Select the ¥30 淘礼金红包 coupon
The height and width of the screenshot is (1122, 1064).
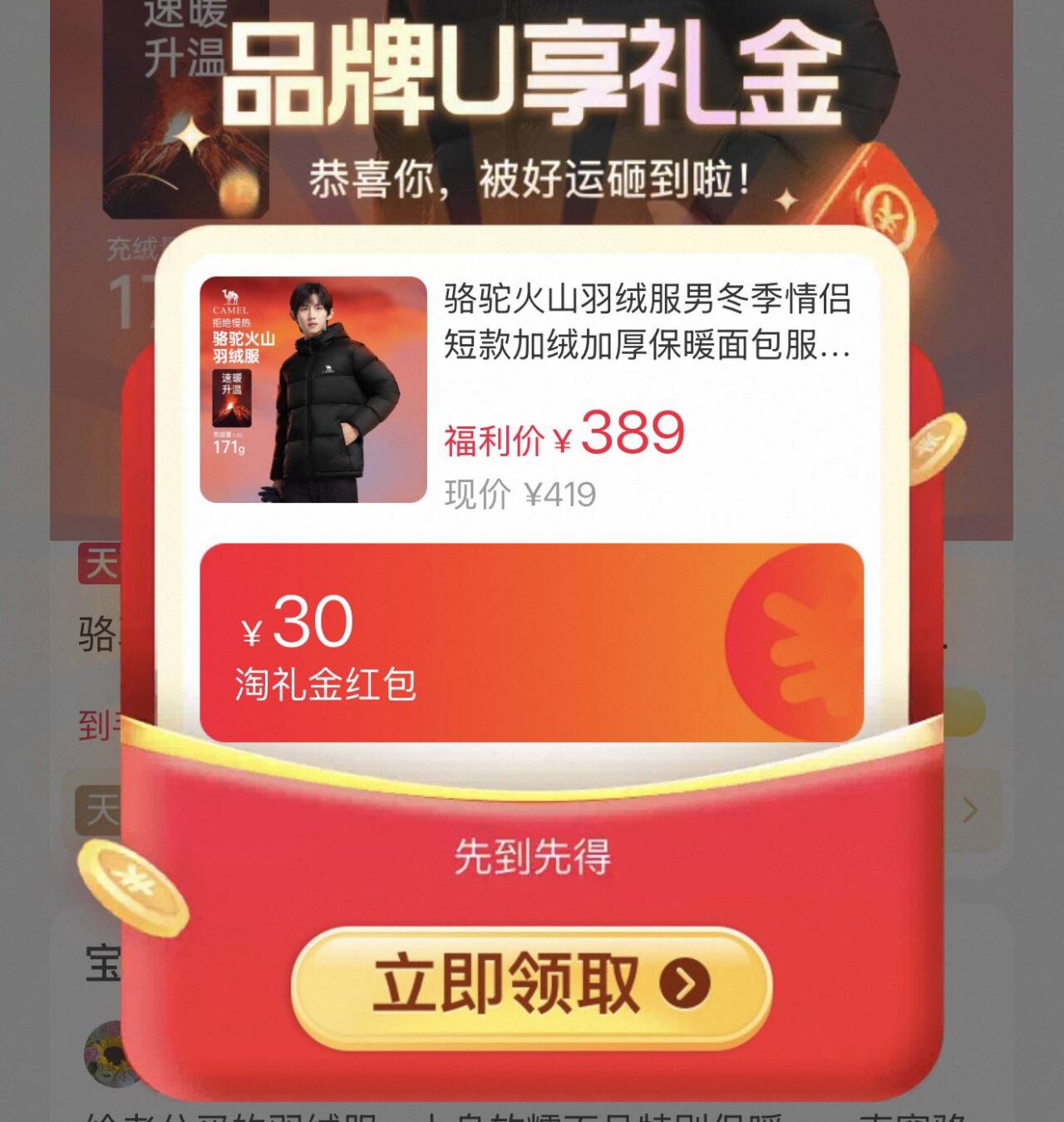click(x=530, y=642)
